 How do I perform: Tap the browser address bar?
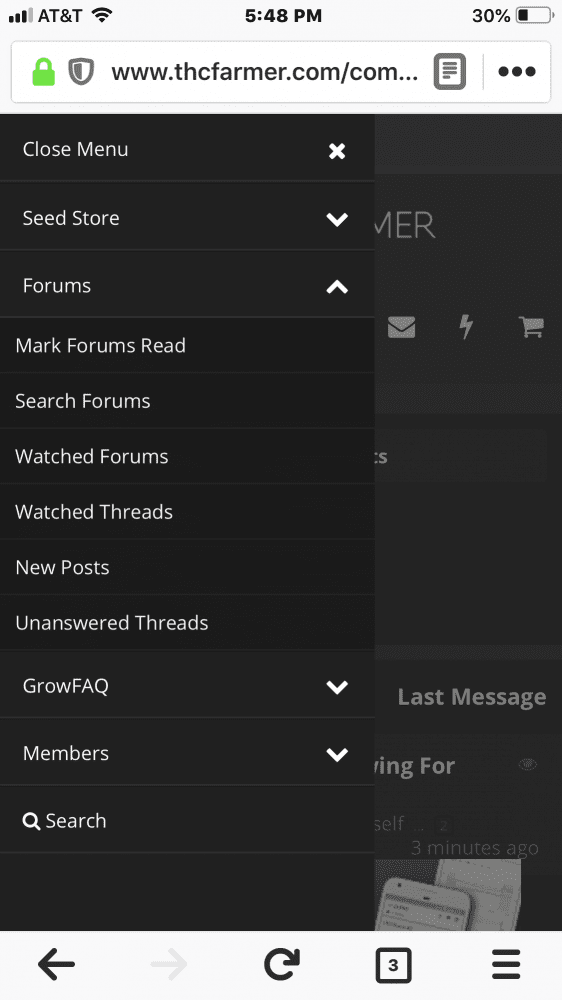[x=264, y=72]
